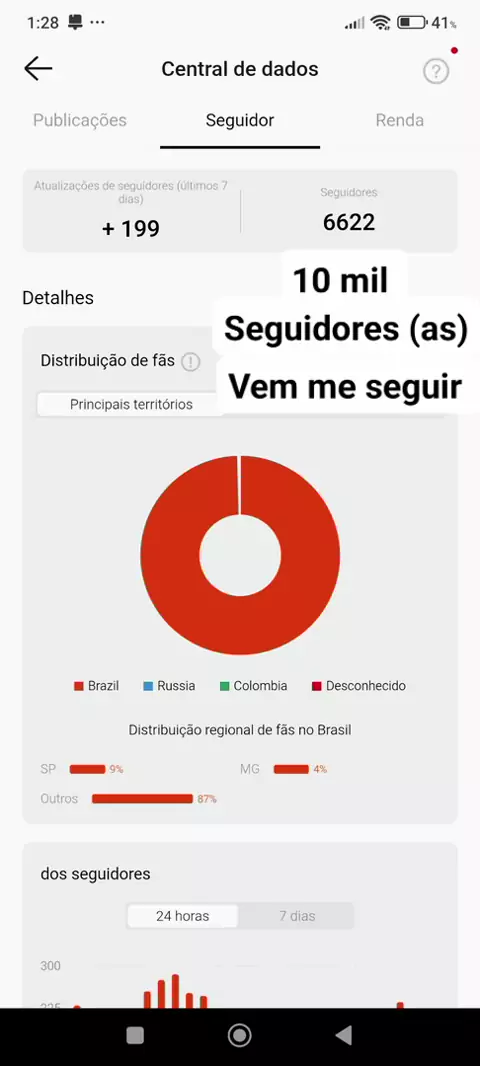Tap the system home button
The height and width of the screenshot is (1066, 480).
coord(239,1035)
